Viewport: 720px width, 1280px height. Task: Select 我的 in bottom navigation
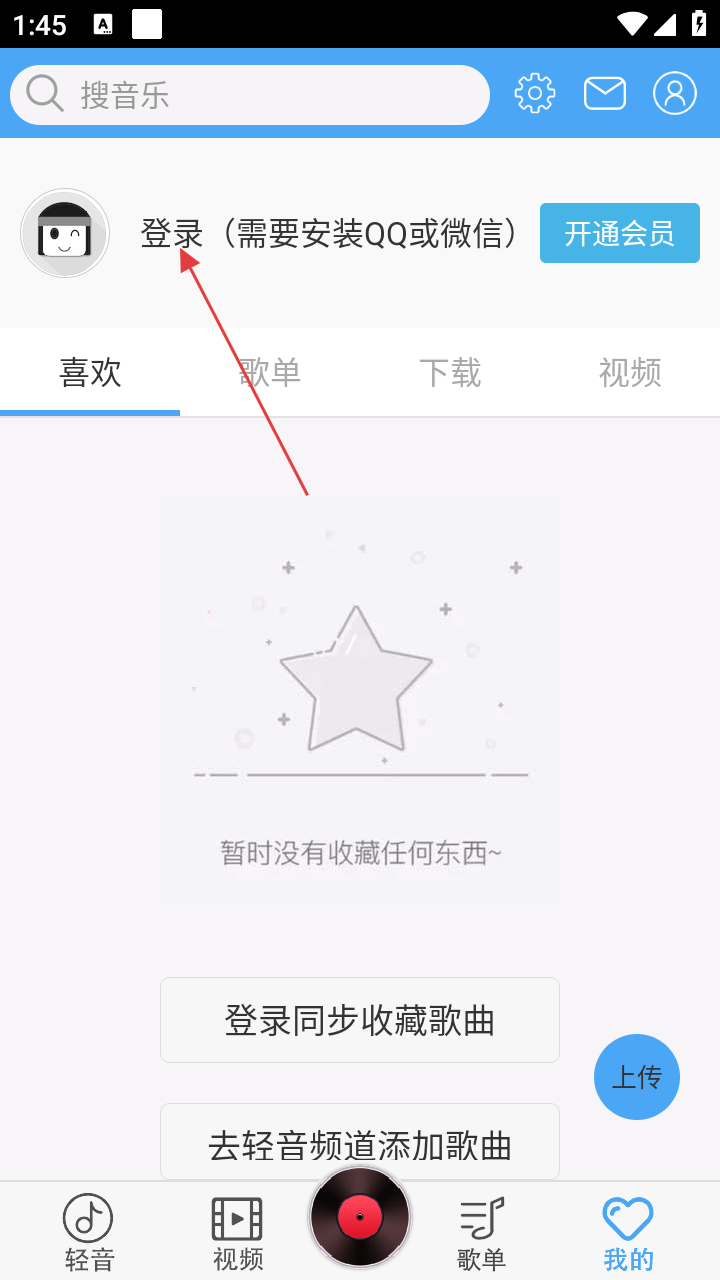coord(628,1232)
